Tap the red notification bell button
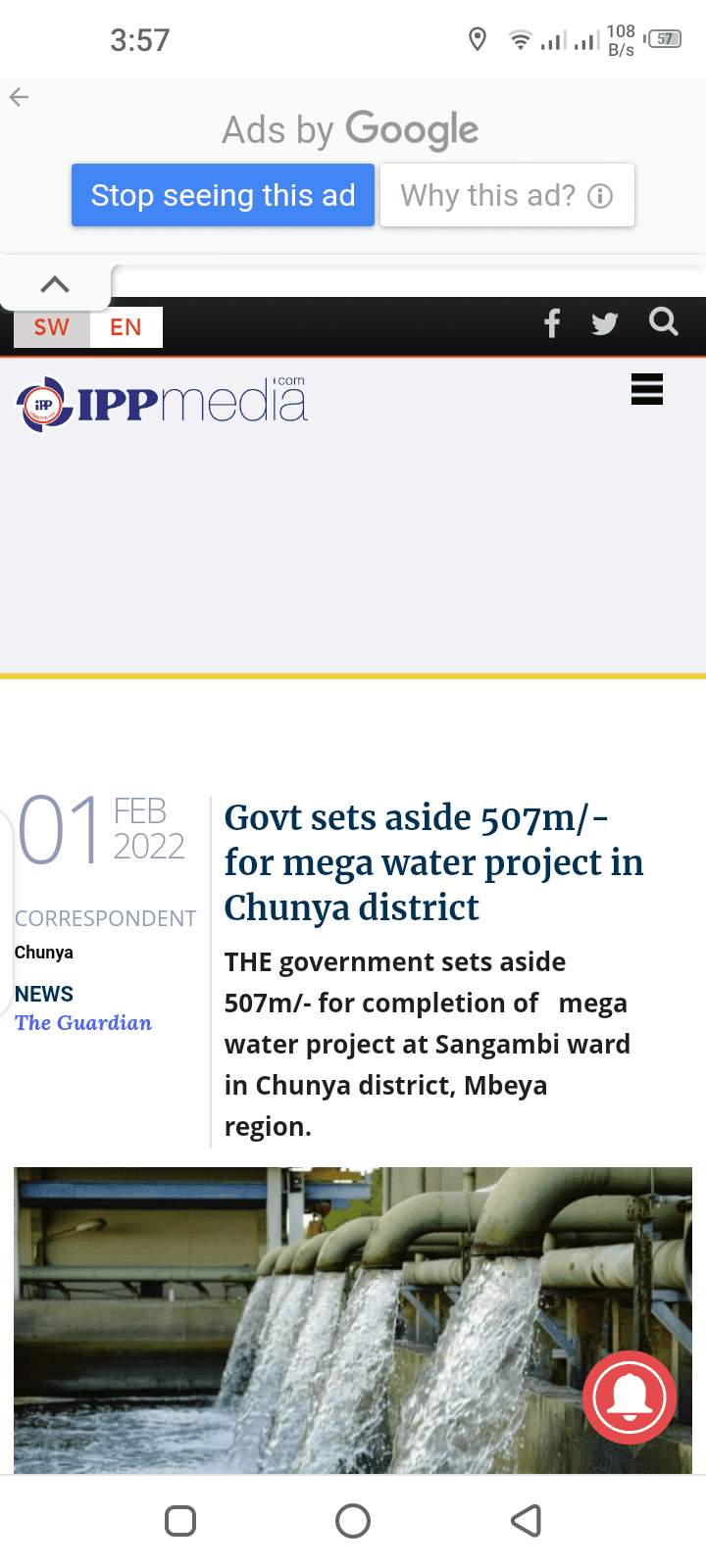The height and width of the screenshot is (1568, 706). [630, 1396]
